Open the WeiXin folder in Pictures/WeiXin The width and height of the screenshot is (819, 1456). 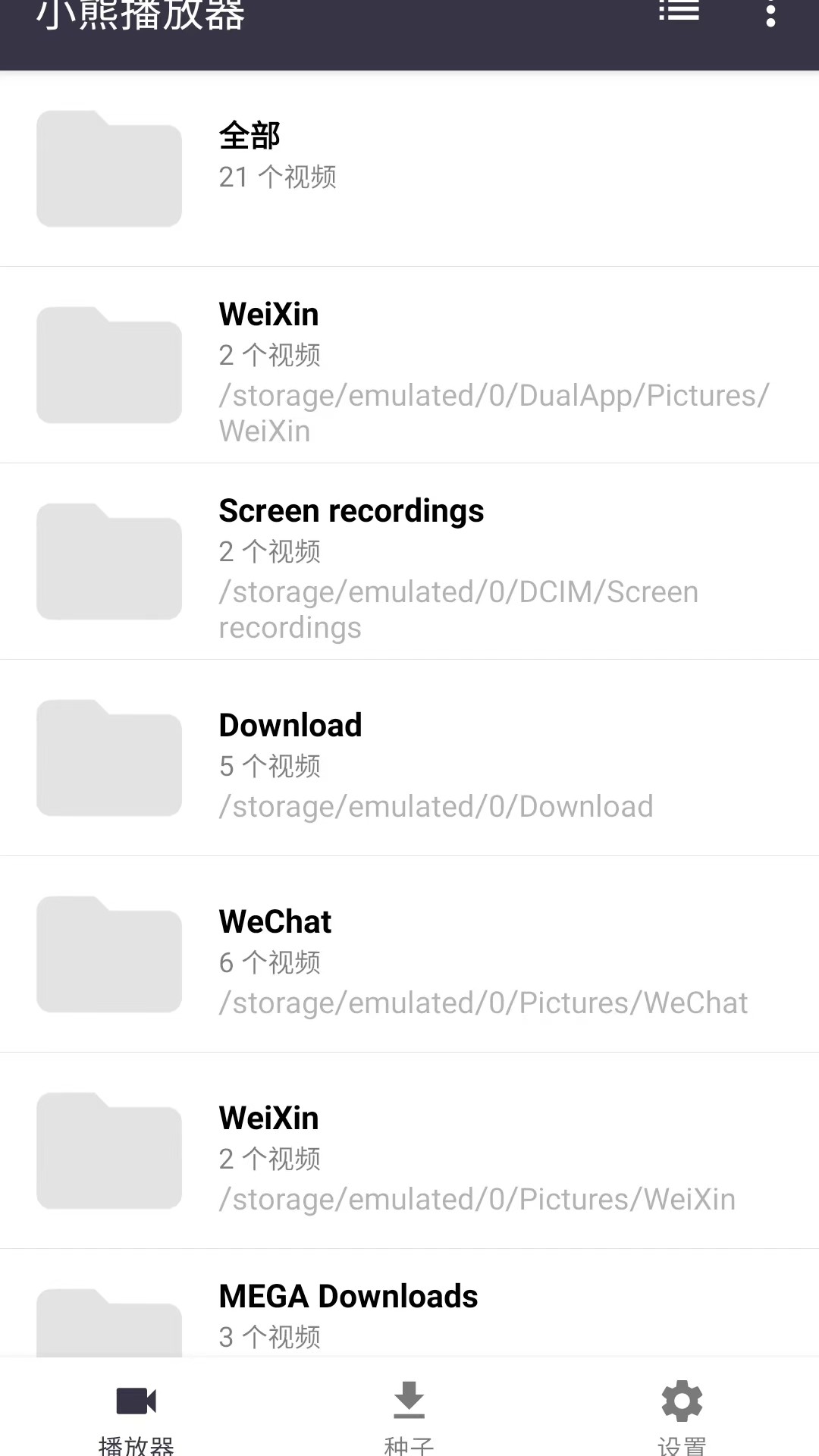(x=409, y=1150)
